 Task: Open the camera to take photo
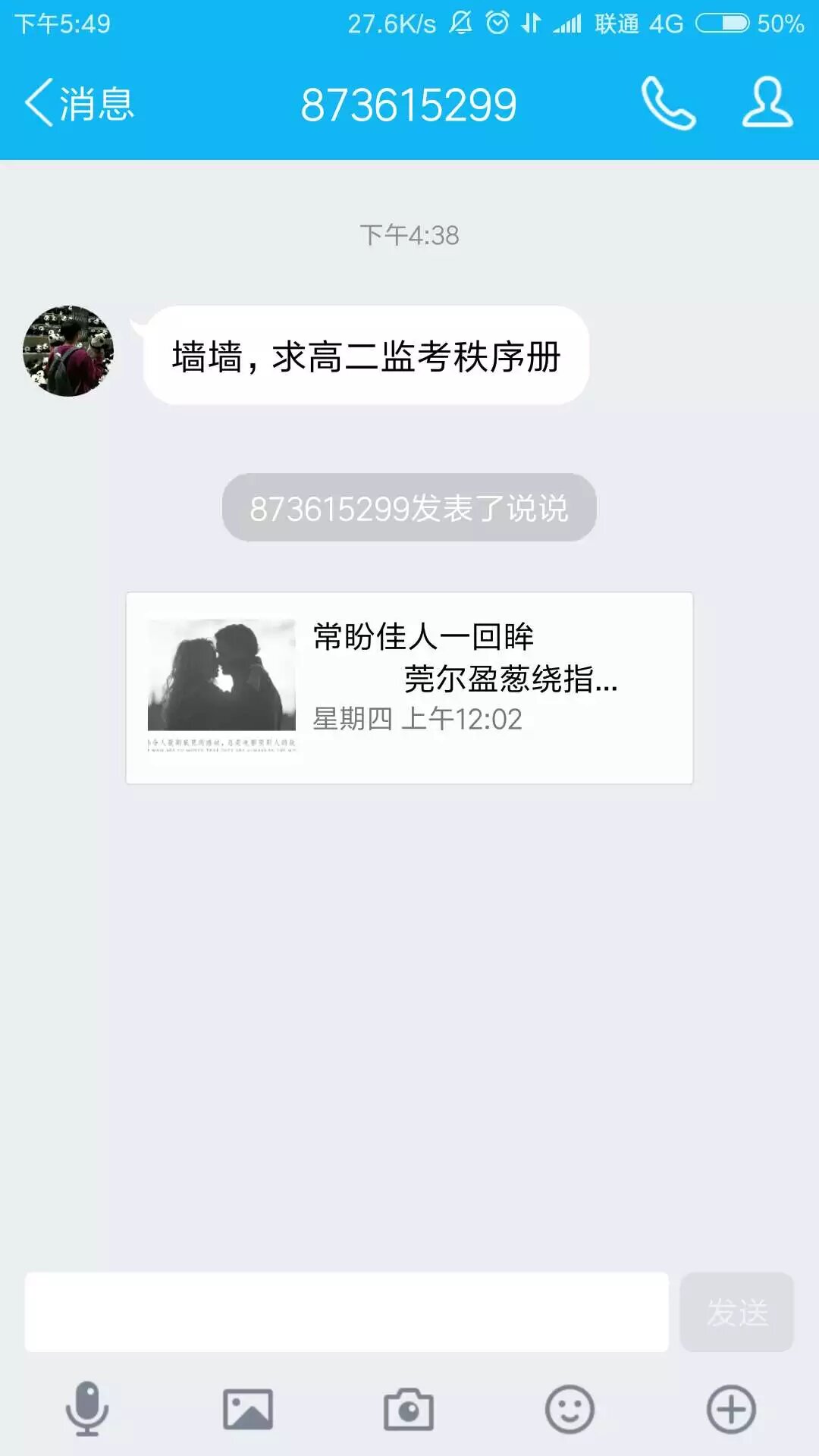409,1409
